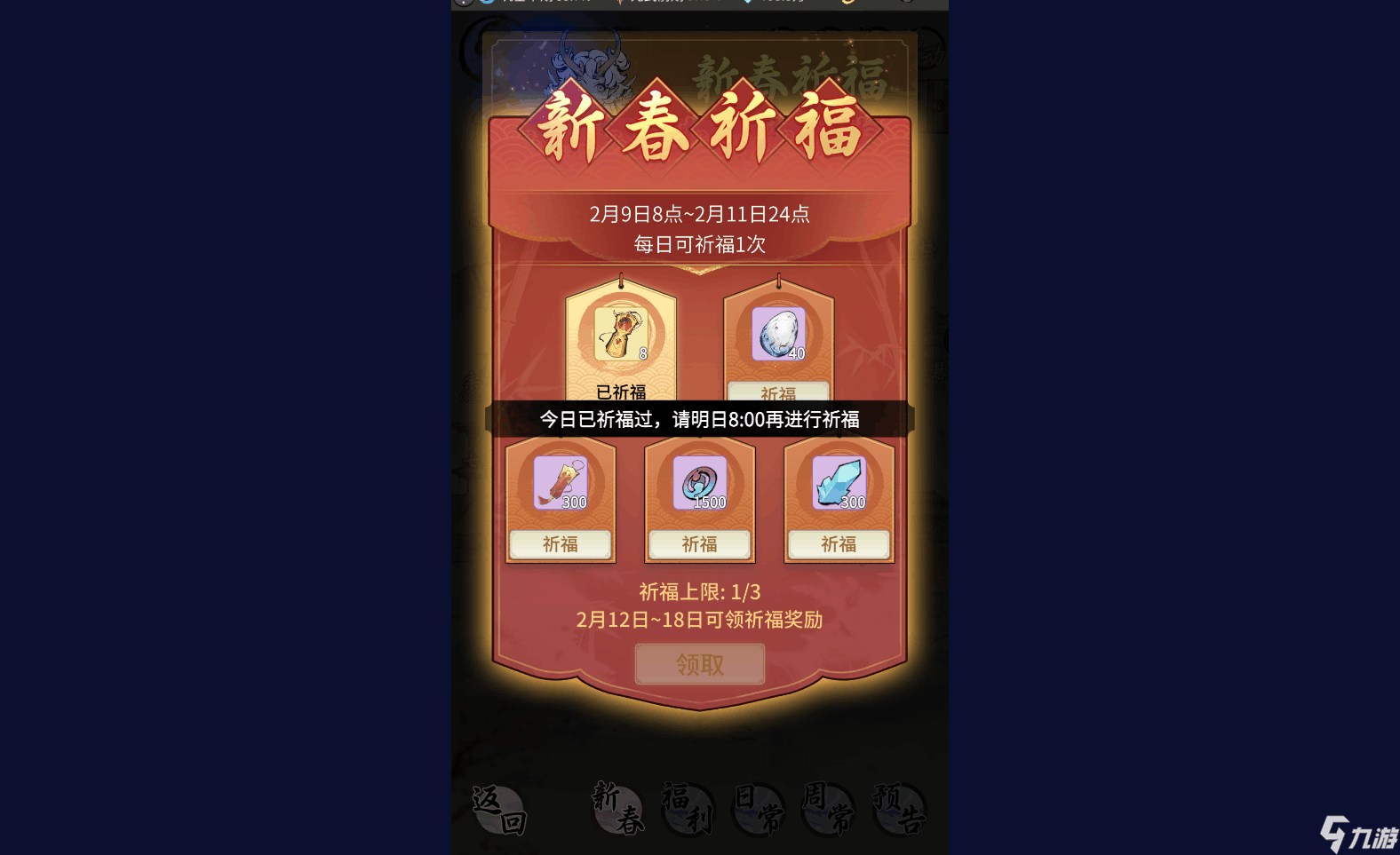Tap 祈福 under the 1500 coin item
Screen dimensions: 1400x855
[x=700, y=544]
